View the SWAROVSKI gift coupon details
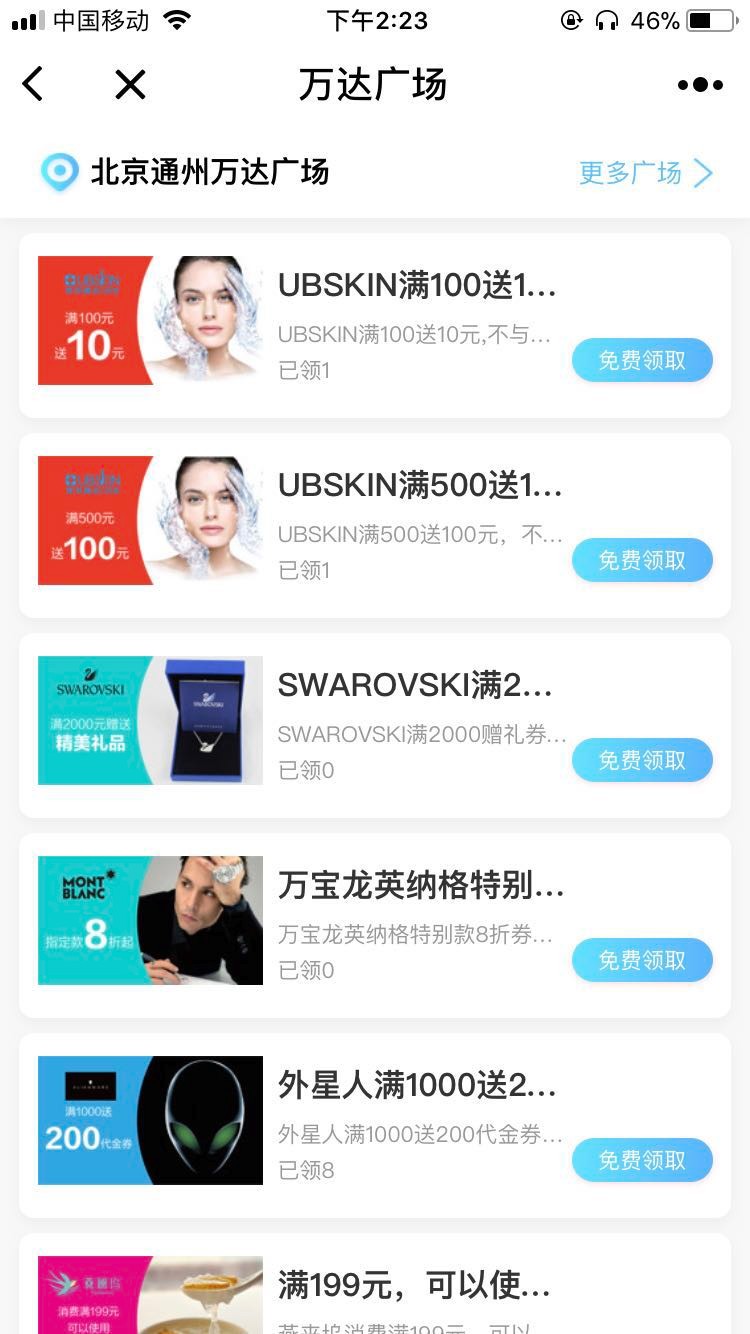 (375, 725)
